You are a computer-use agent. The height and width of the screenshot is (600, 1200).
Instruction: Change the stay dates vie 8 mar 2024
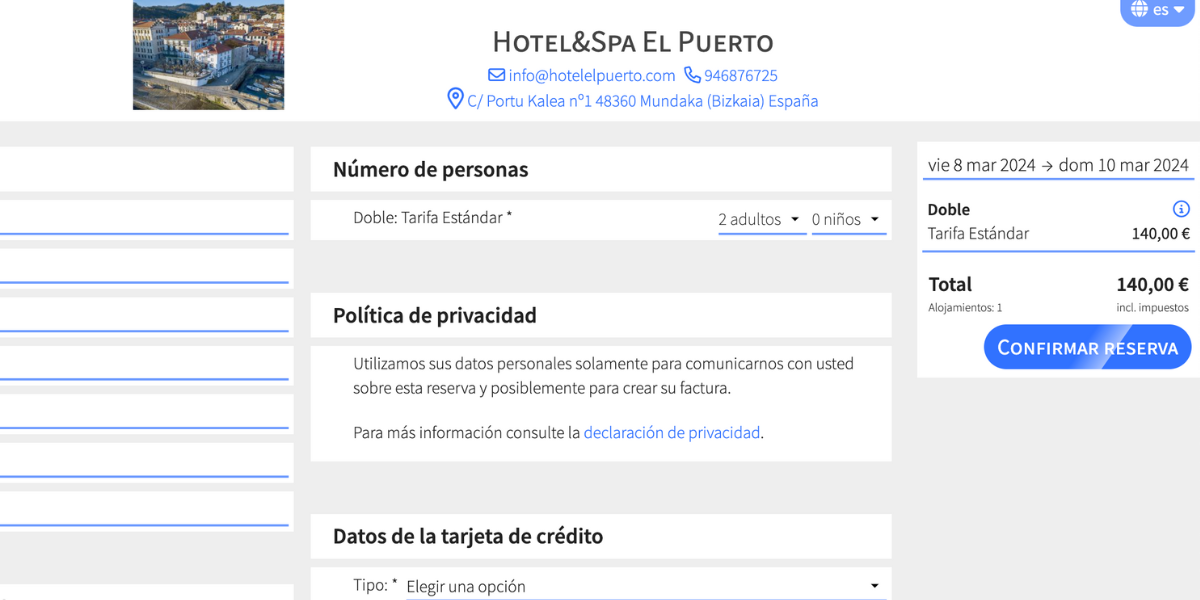pyautogui.click(x=1057, y=165)
